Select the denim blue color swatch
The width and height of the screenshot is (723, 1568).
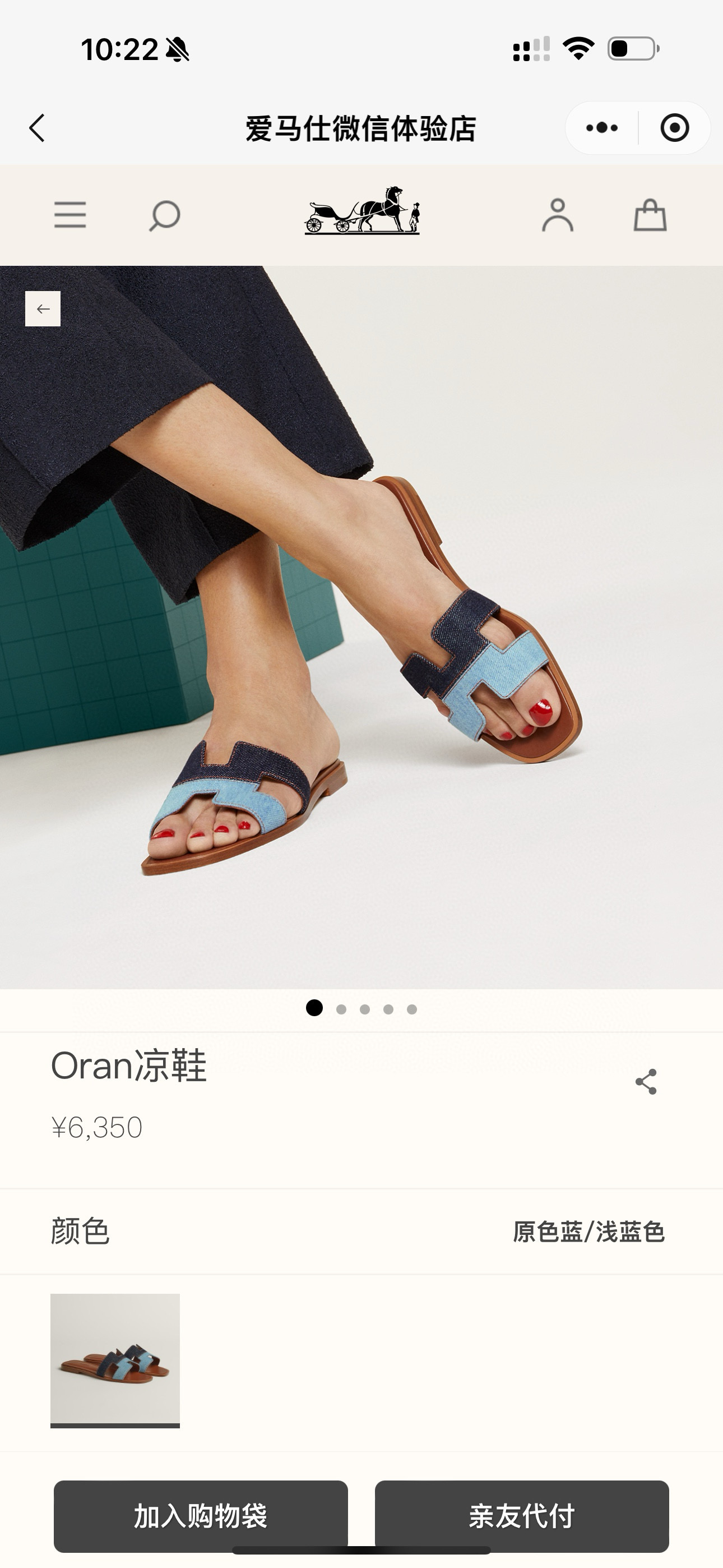[115, 1359]
